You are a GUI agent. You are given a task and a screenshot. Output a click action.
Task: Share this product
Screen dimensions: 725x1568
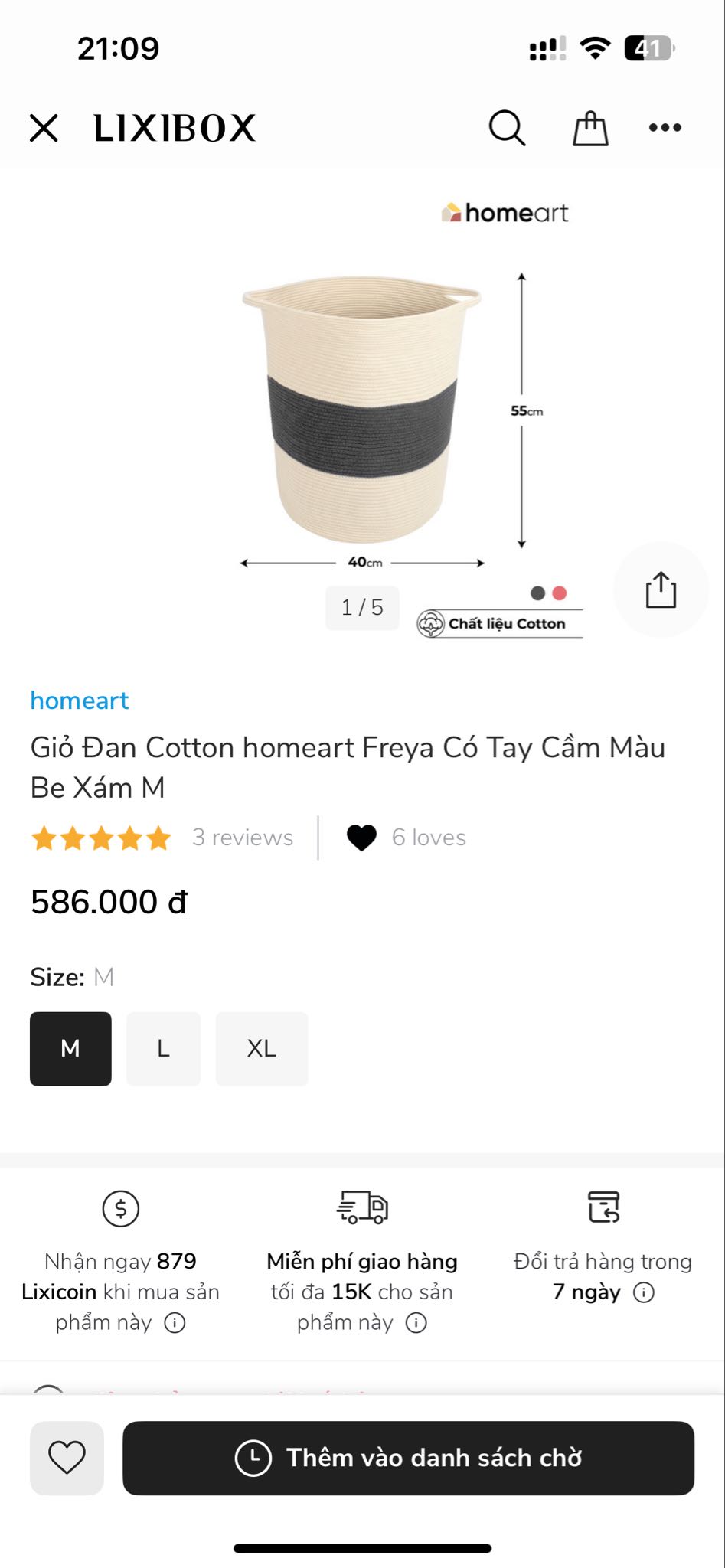pyautogui.click(x=661, y=590)
